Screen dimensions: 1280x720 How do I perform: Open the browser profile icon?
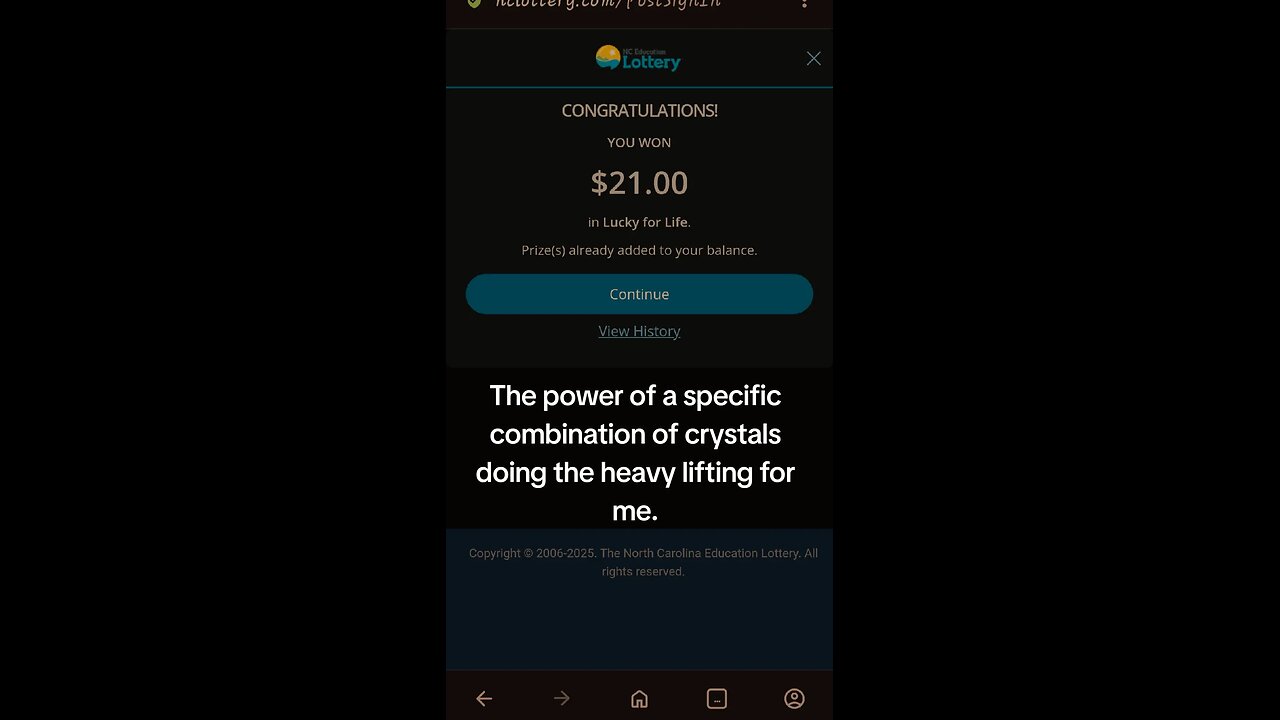(x=794, y=699)
